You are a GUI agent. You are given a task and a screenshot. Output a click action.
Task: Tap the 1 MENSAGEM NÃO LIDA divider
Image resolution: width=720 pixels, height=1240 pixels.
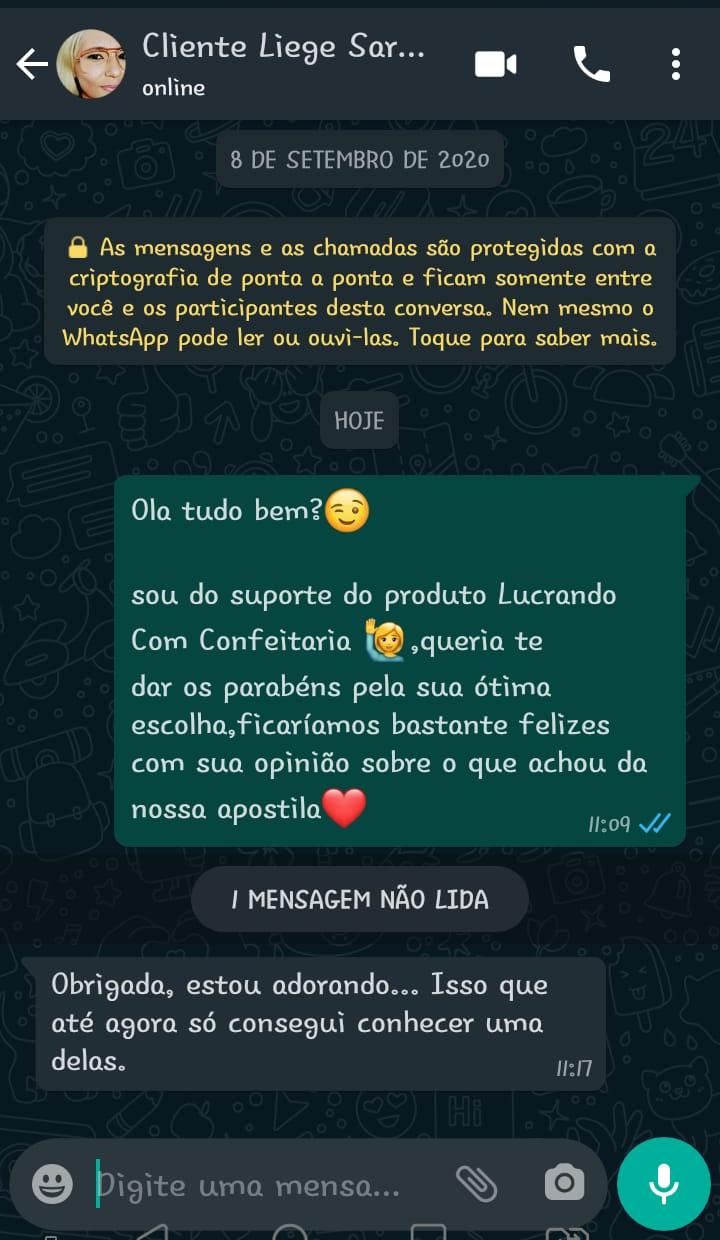[359, 898]
